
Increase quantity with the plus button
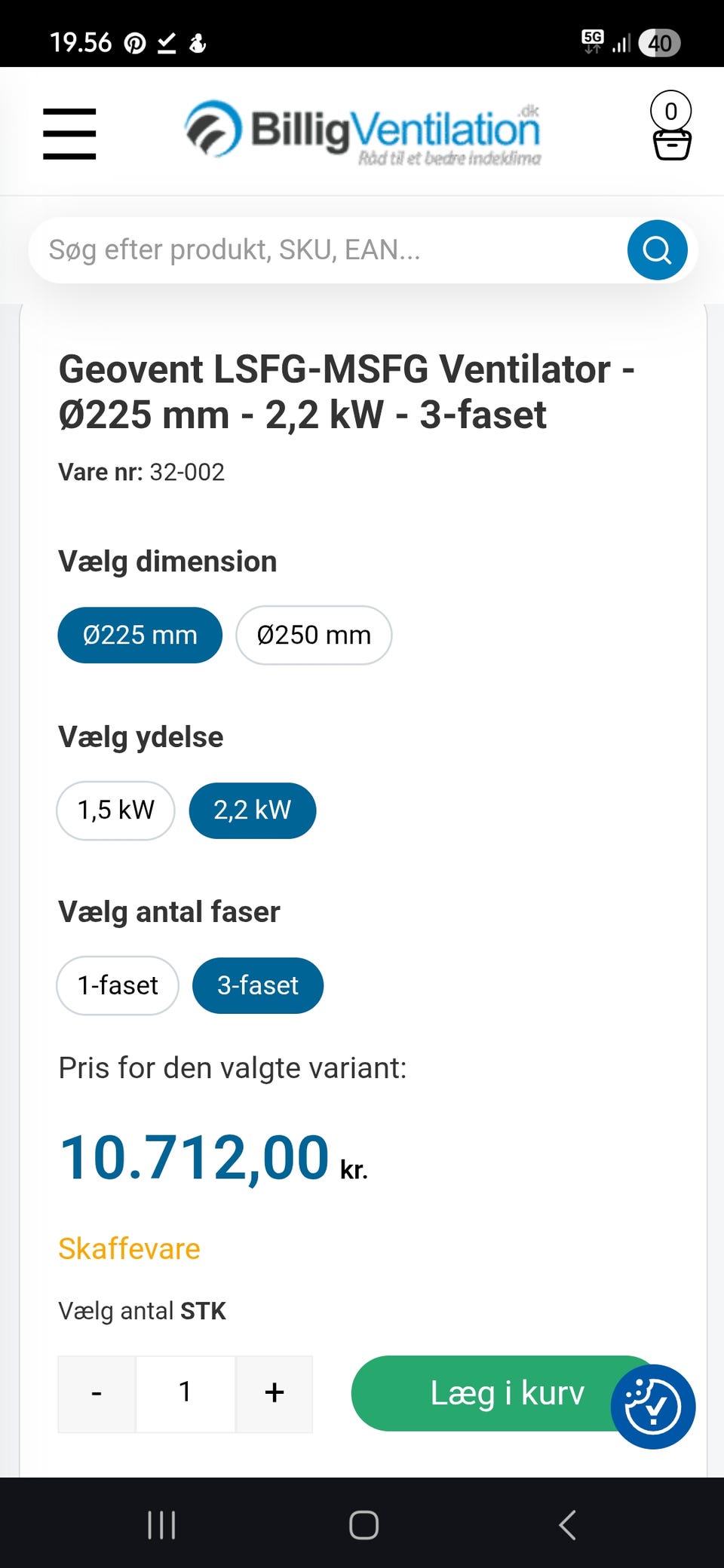[x=275, y=1393]
